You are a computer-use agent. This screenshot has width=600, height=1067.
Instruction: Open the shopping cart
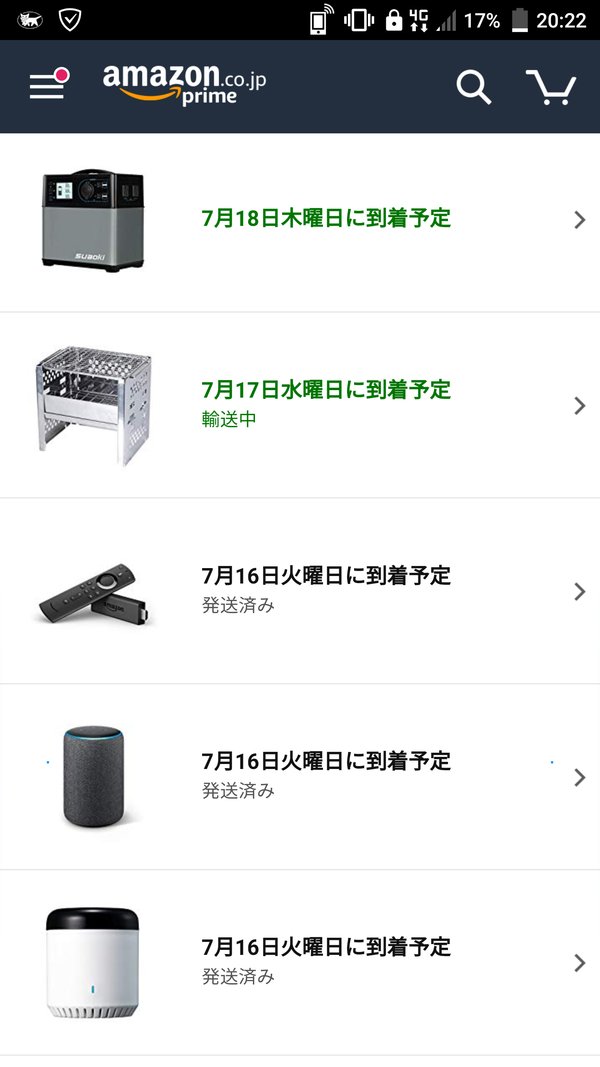point(551,87)
